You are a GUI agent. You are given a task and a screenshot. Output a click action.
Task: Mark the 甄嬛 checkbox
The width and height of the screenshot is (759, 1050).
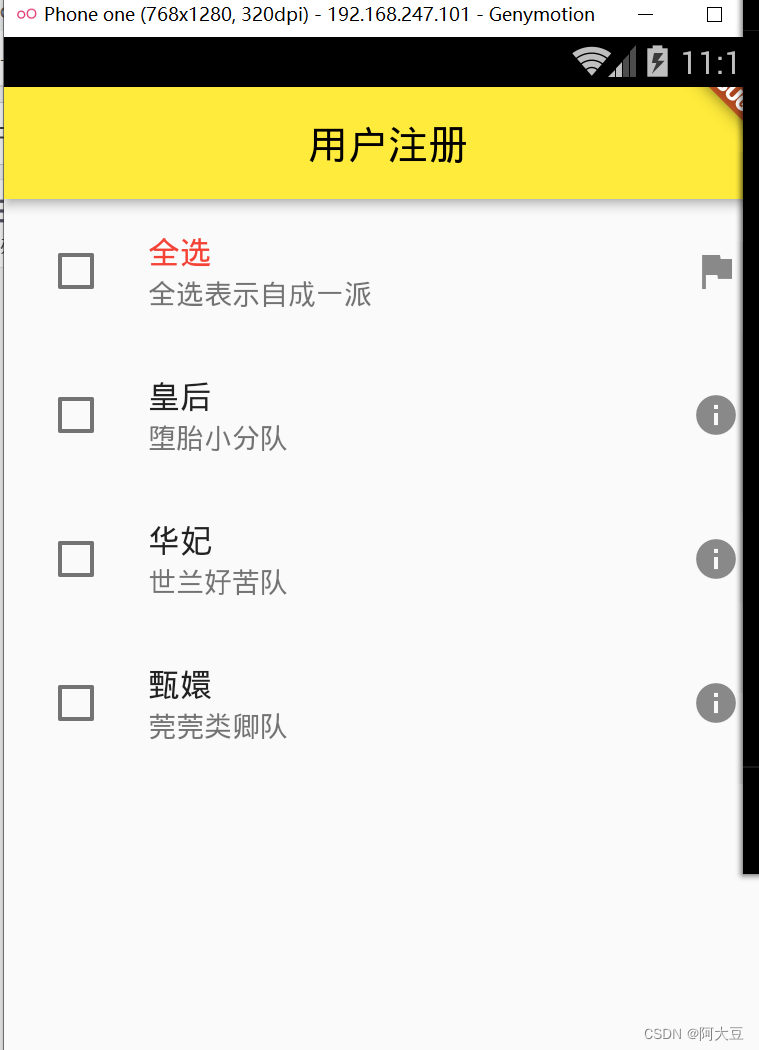76,703
